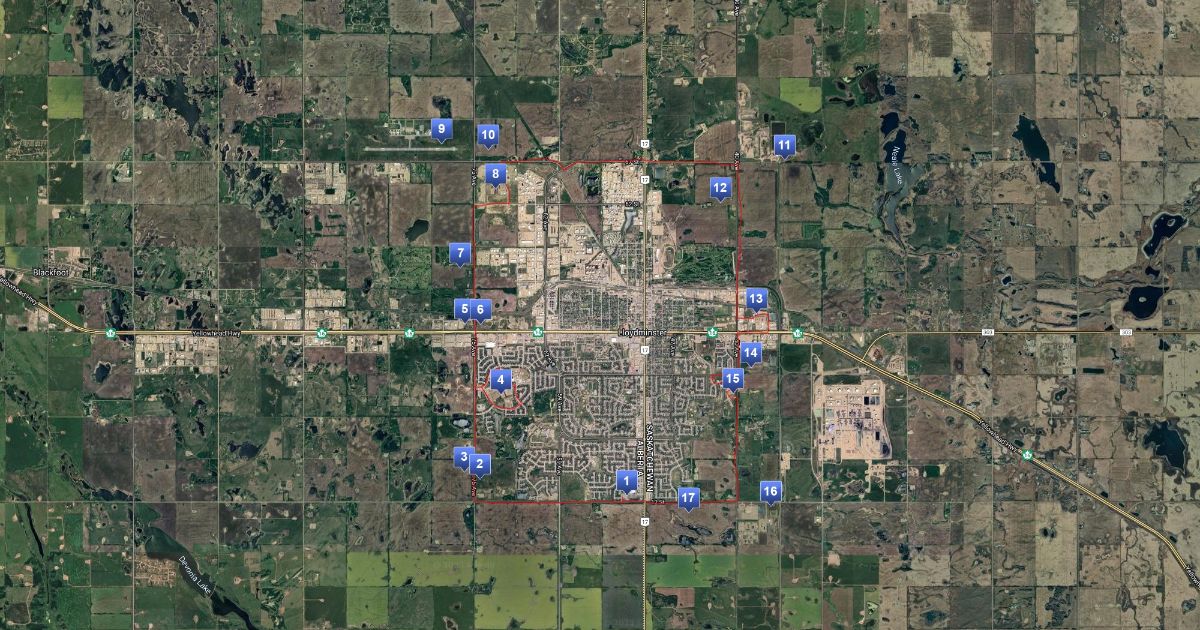Open map marker number 11

[784, 145]
